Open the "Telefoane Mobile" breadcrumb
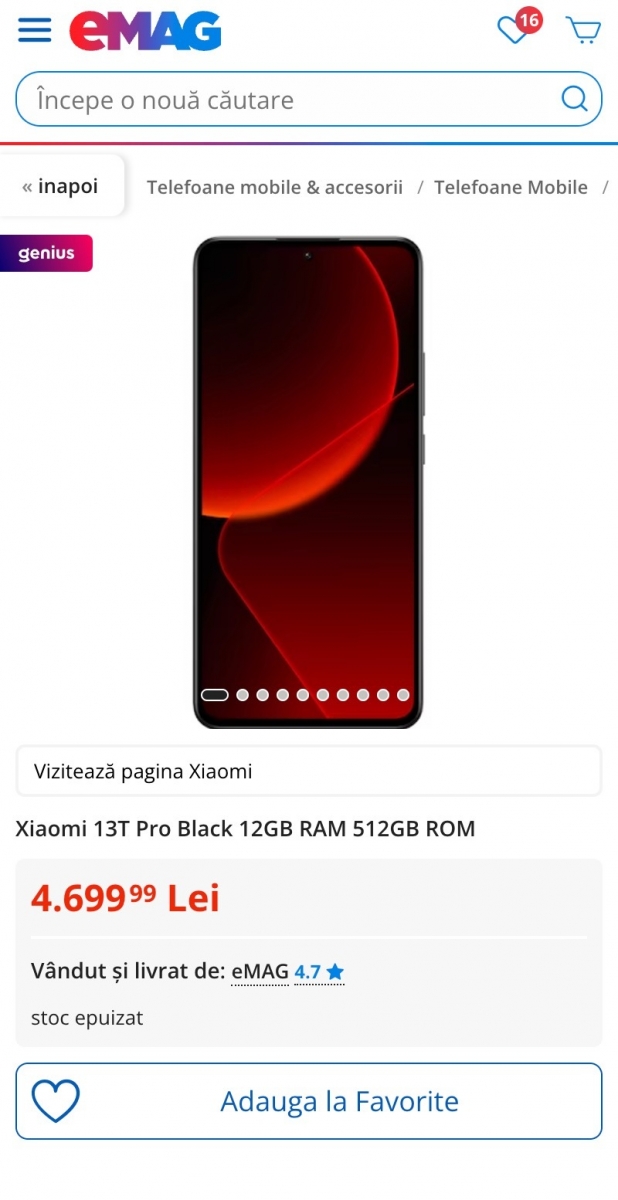 tap(511, 187)
